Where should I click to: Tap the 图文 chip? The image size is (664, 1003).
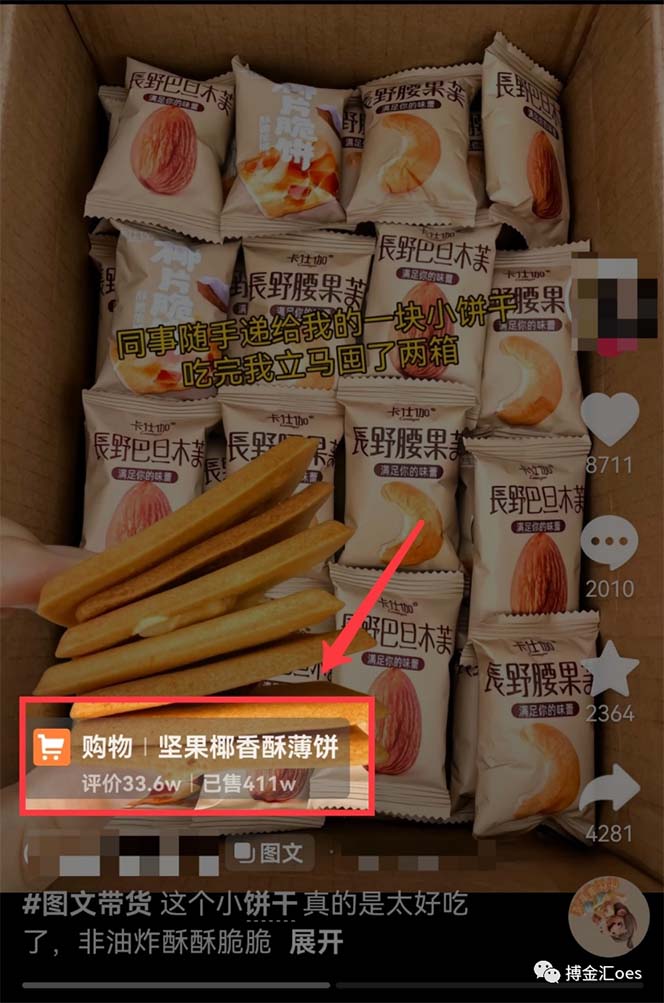(x=270, y=853)
